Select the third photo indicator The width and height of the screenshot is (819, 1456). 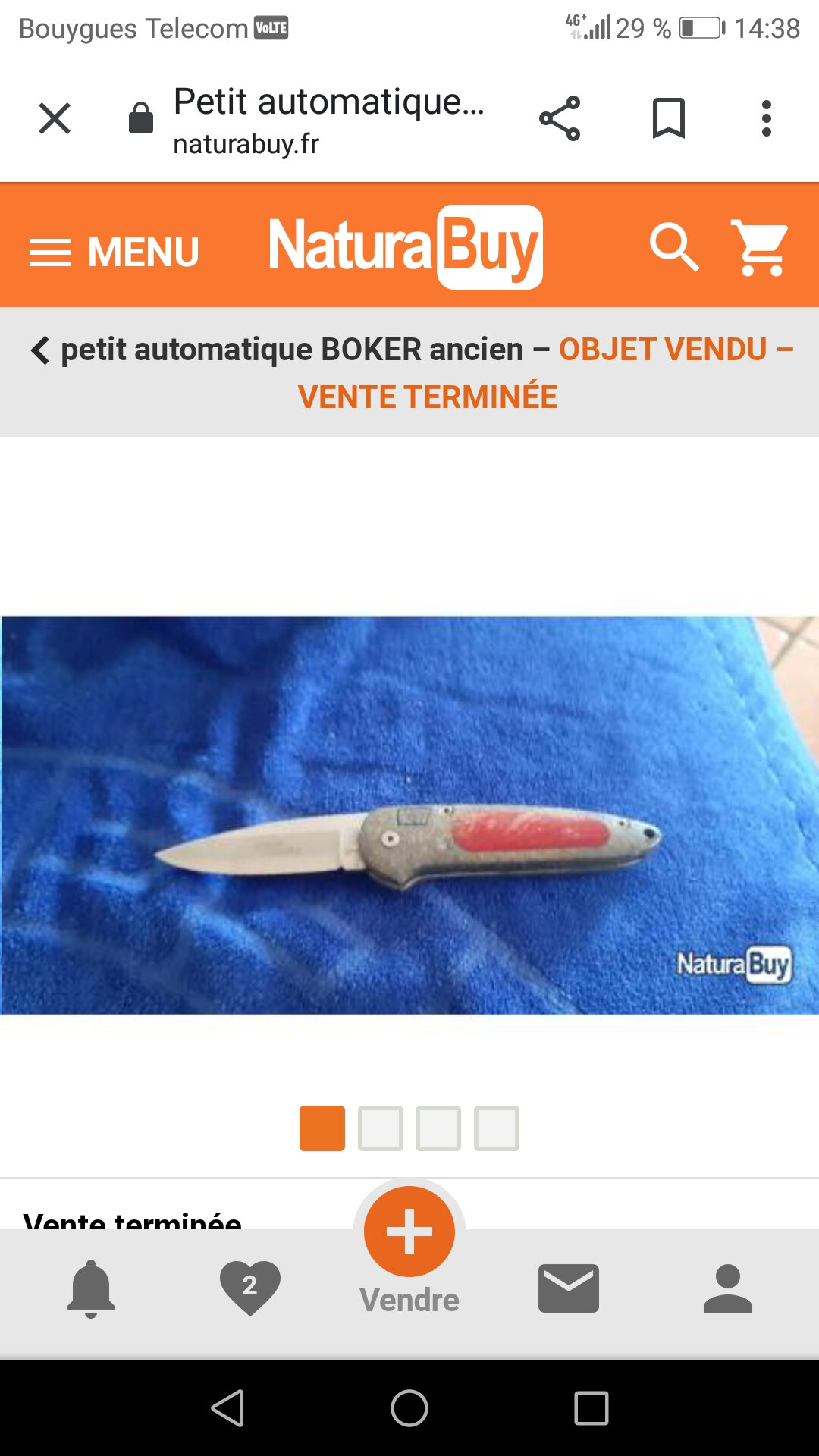click(x=438, y=1128)
